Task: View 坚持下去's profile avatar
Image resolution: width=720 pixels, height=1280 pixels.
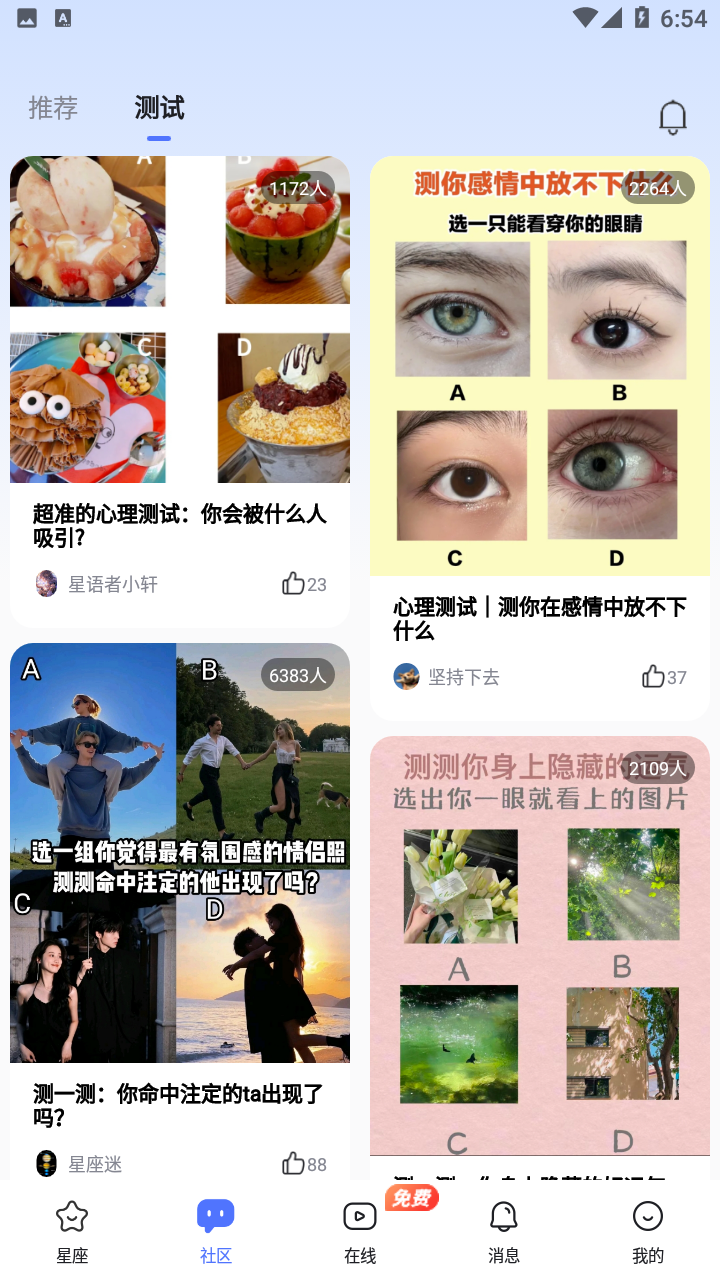Action: 406,677
